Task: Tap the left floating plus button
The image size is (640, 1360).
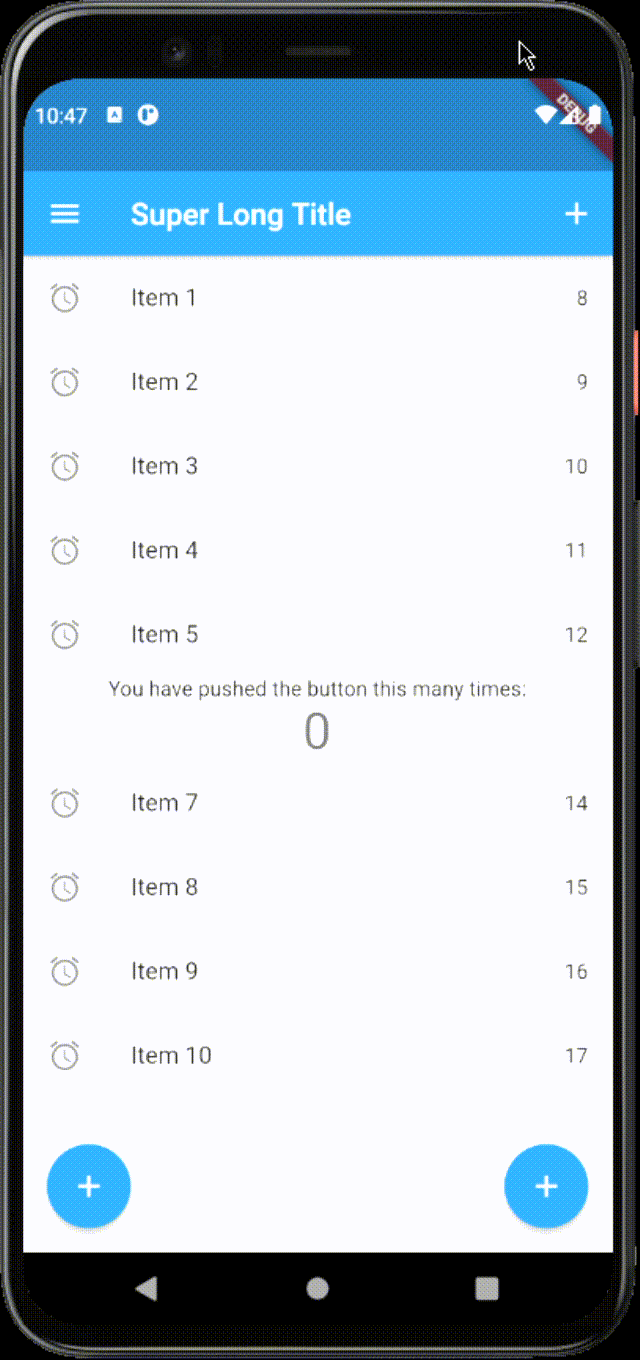Action: pos(89,1186)
